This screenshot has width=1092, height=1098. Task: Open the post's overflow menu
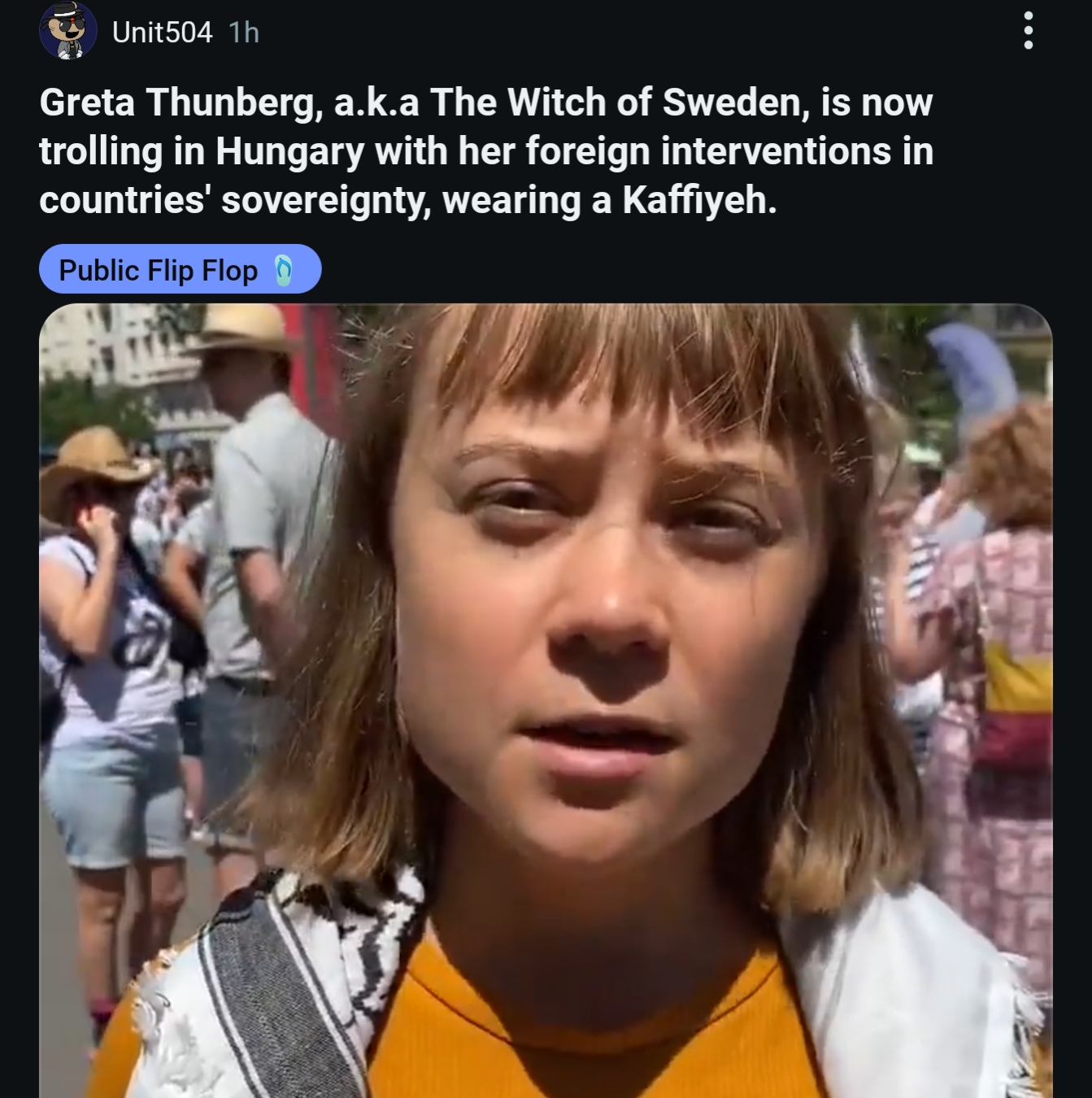(x=1028, y=31)
